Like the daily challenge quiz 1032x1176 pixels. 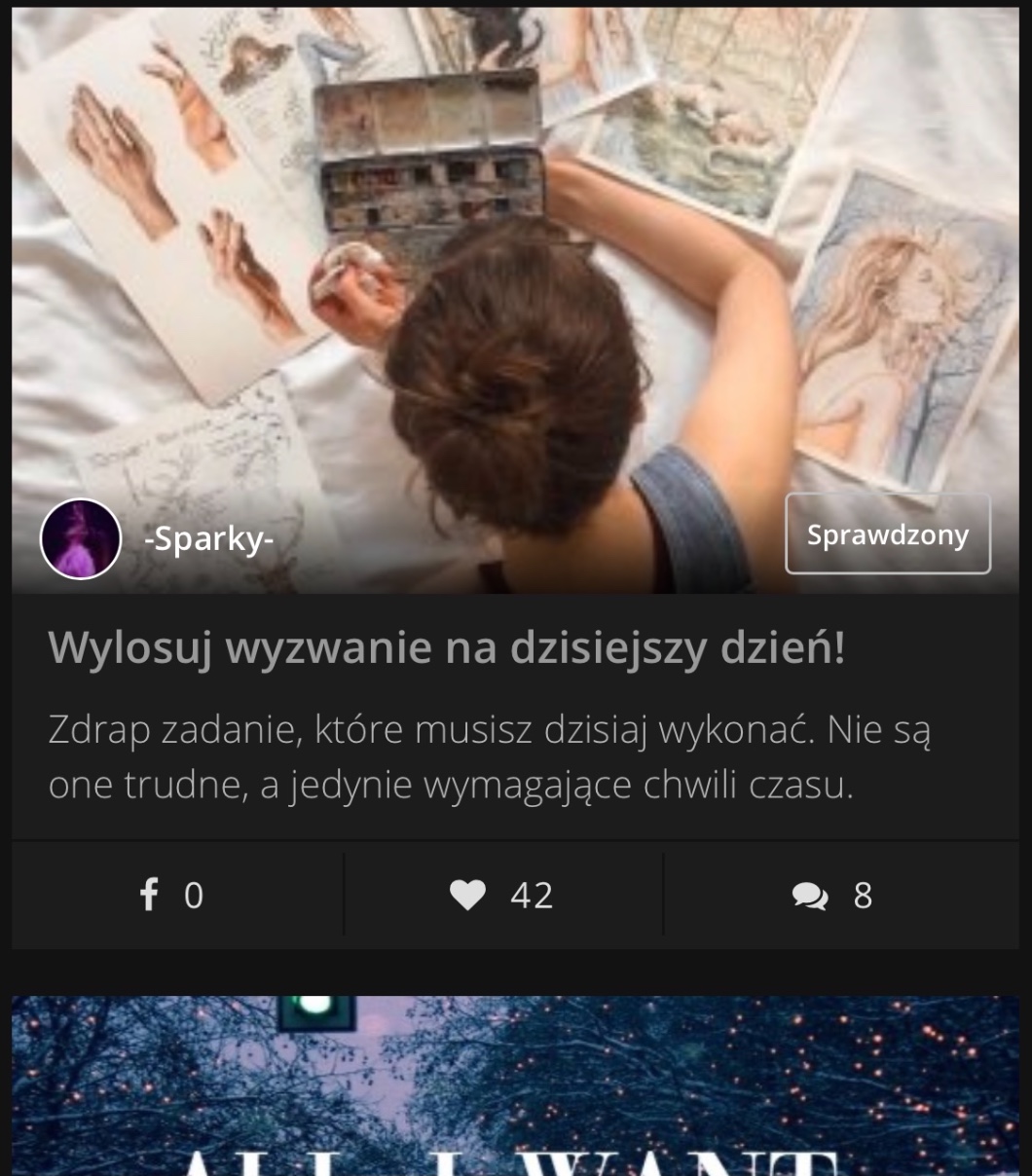pyautogui.click(x=502, y=895)
